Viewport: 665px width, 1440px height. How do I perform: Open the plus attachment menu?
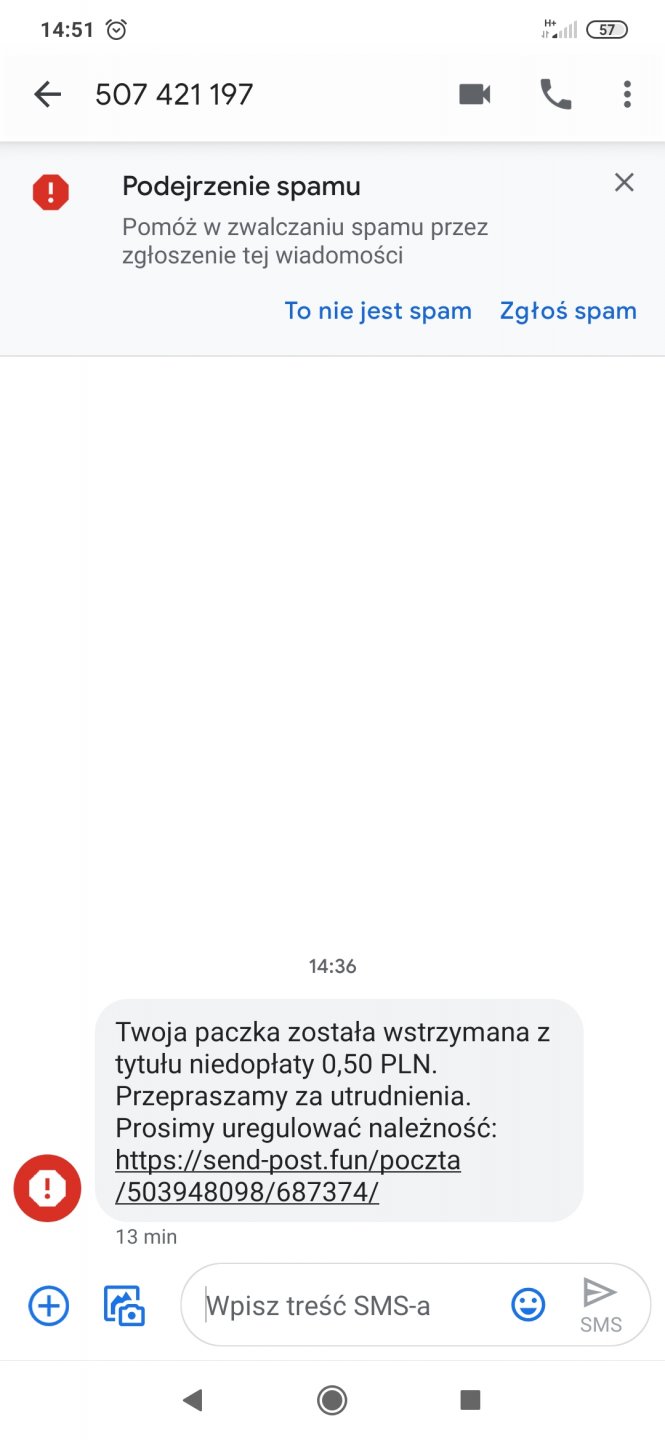tap(49, 1305)
